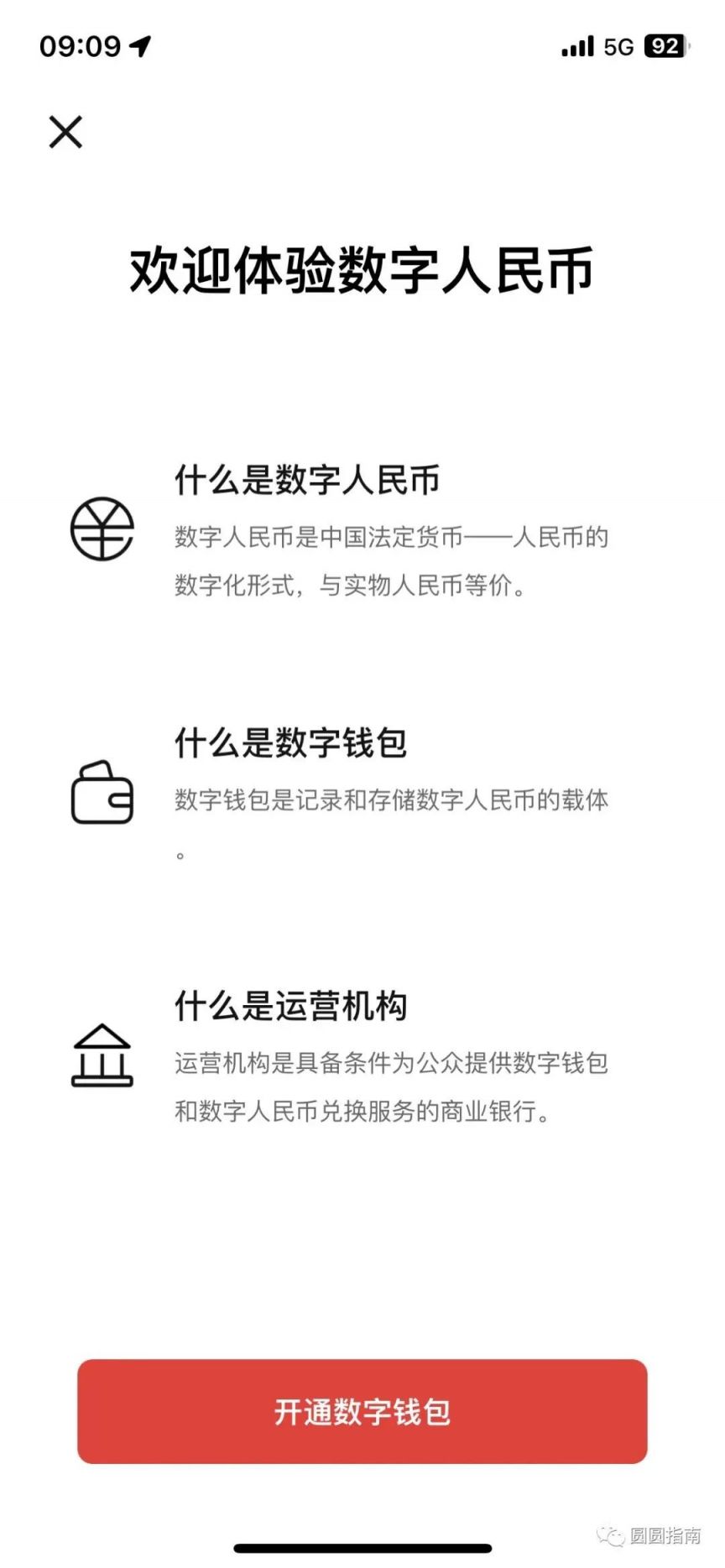
Task: Select the digital wallet description text
Action: tap(386, 801)
